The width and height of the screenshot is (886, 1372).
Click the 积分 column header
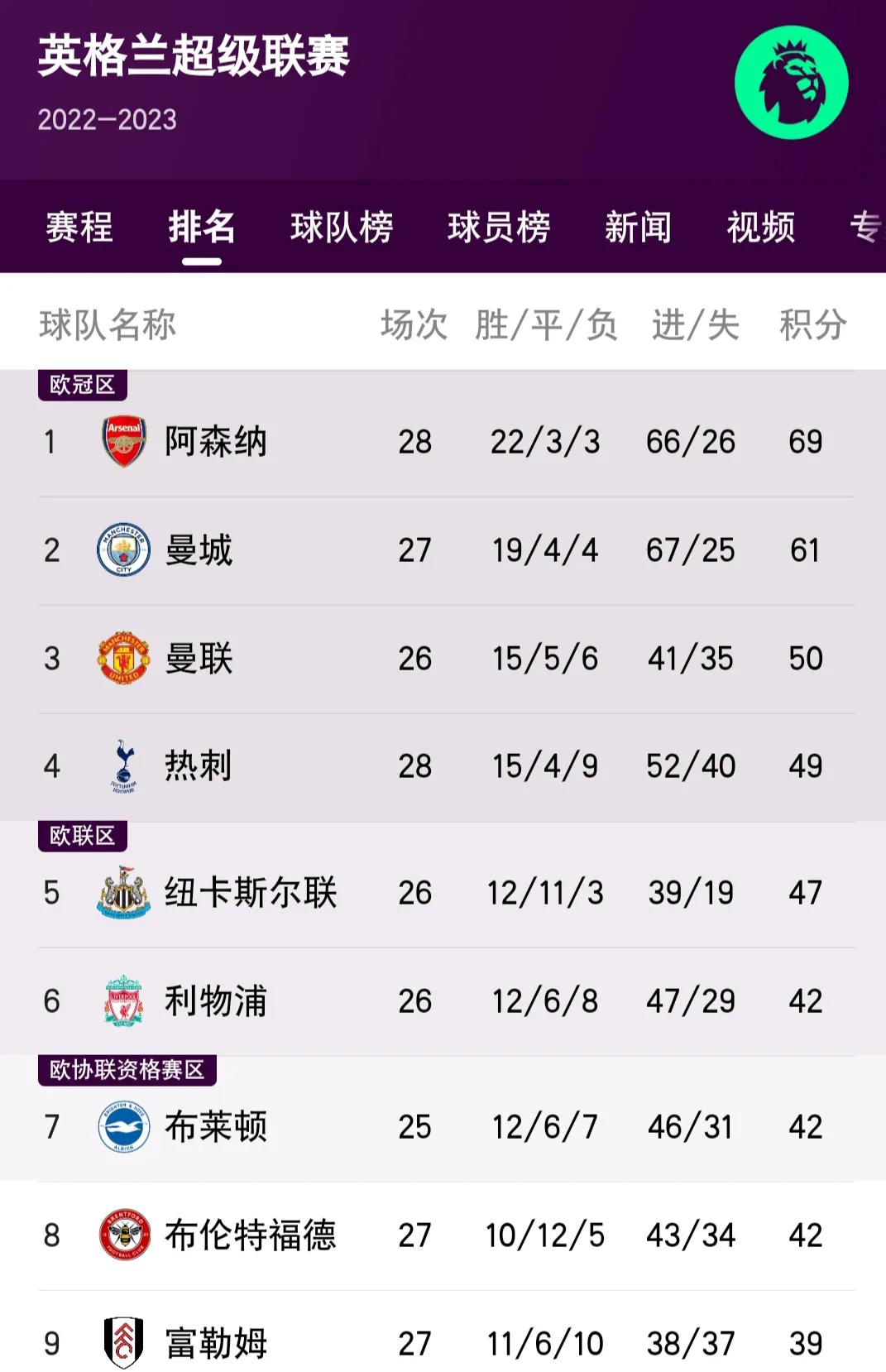point(812,324)
